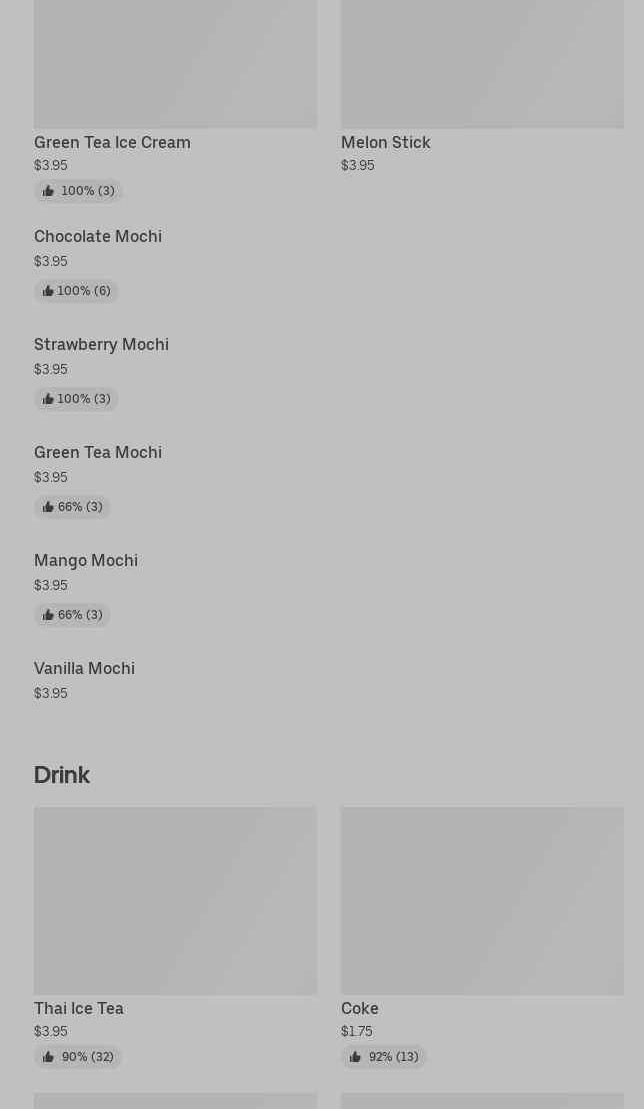Select Chocolate Mochi from the menu
The image size is (644, 1109).
point(98,238)
